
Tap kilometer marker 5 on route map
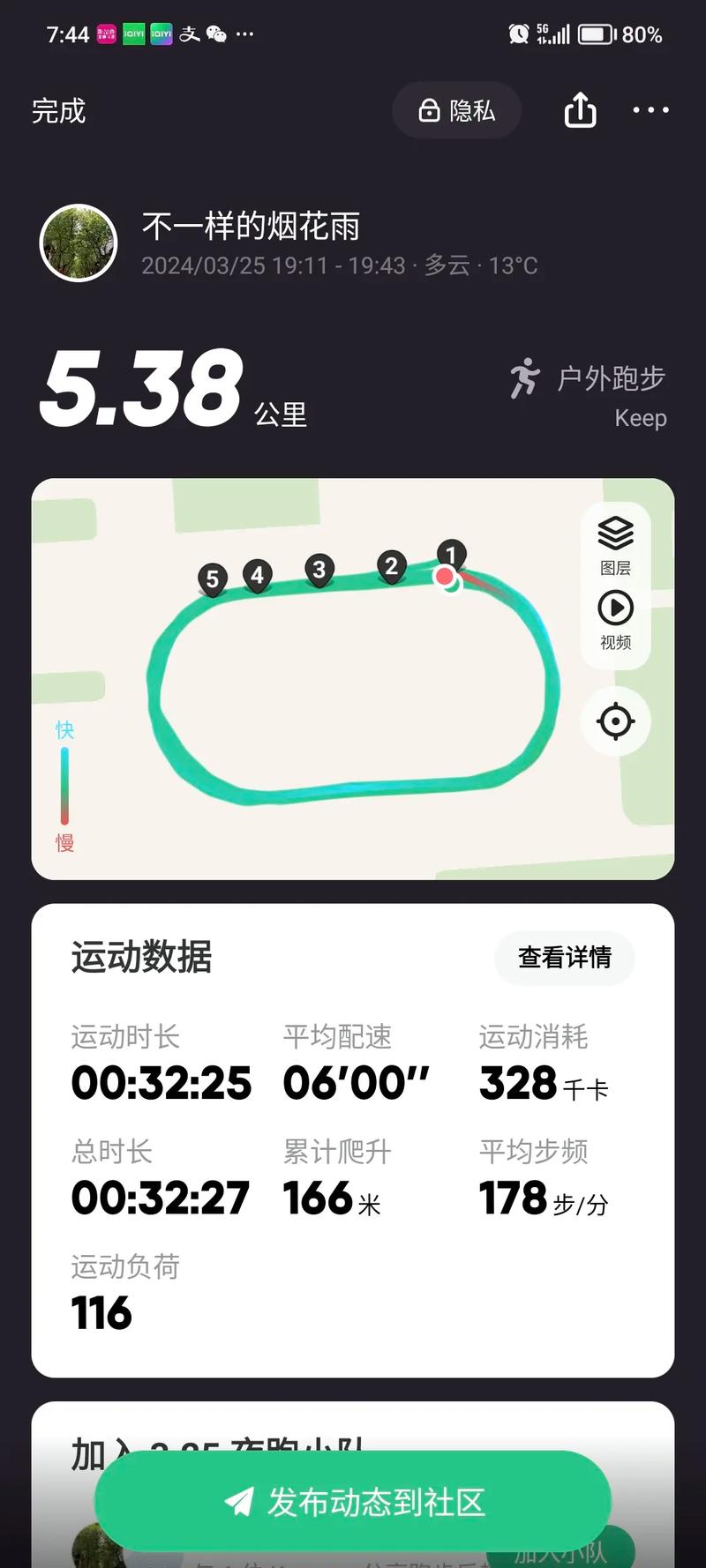[213, 579]
